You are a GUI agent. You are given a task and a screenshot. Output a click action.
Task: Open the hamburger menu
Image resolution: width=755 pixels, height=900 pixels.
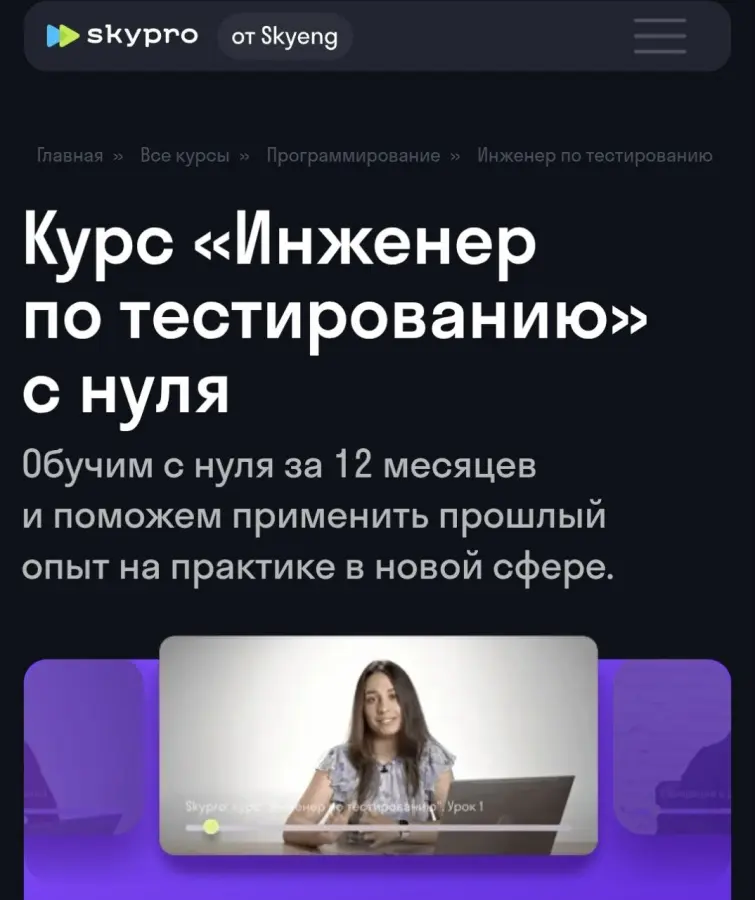tap(660, 37)
